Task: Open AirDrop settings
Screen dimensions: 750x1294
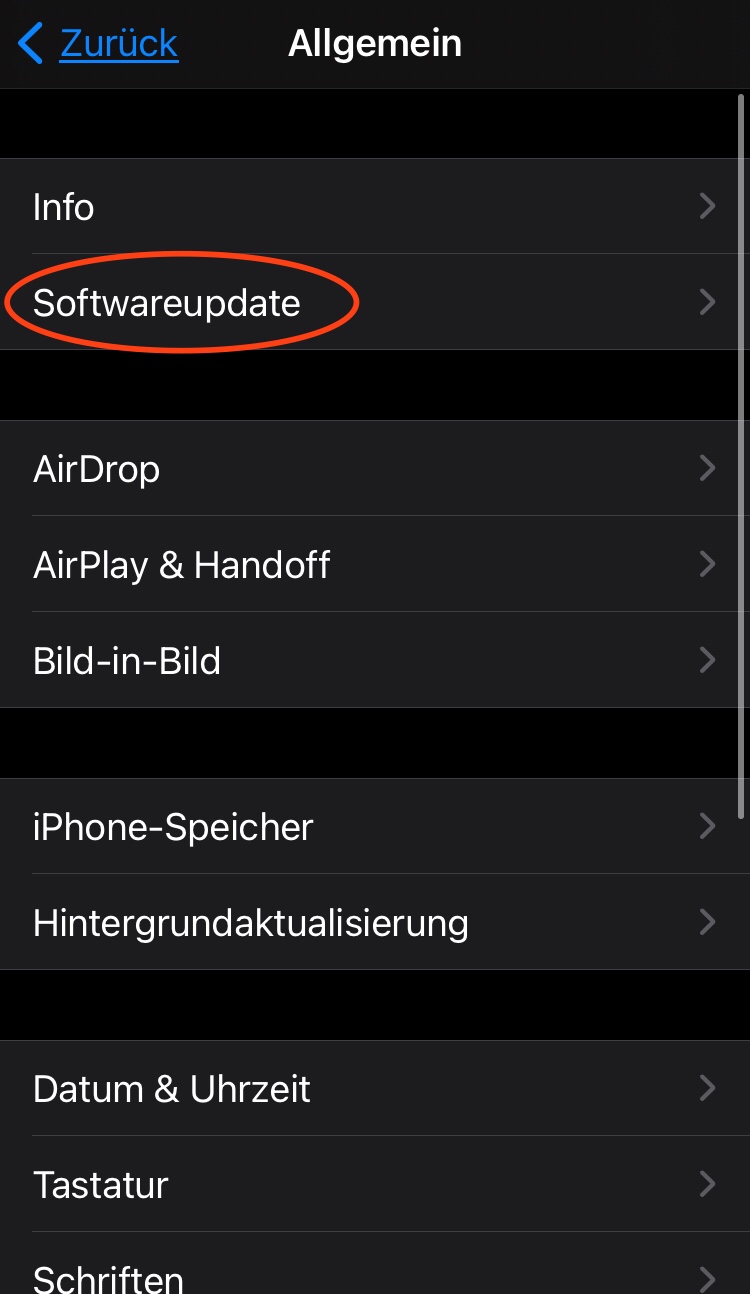Action: coord(375,468)
